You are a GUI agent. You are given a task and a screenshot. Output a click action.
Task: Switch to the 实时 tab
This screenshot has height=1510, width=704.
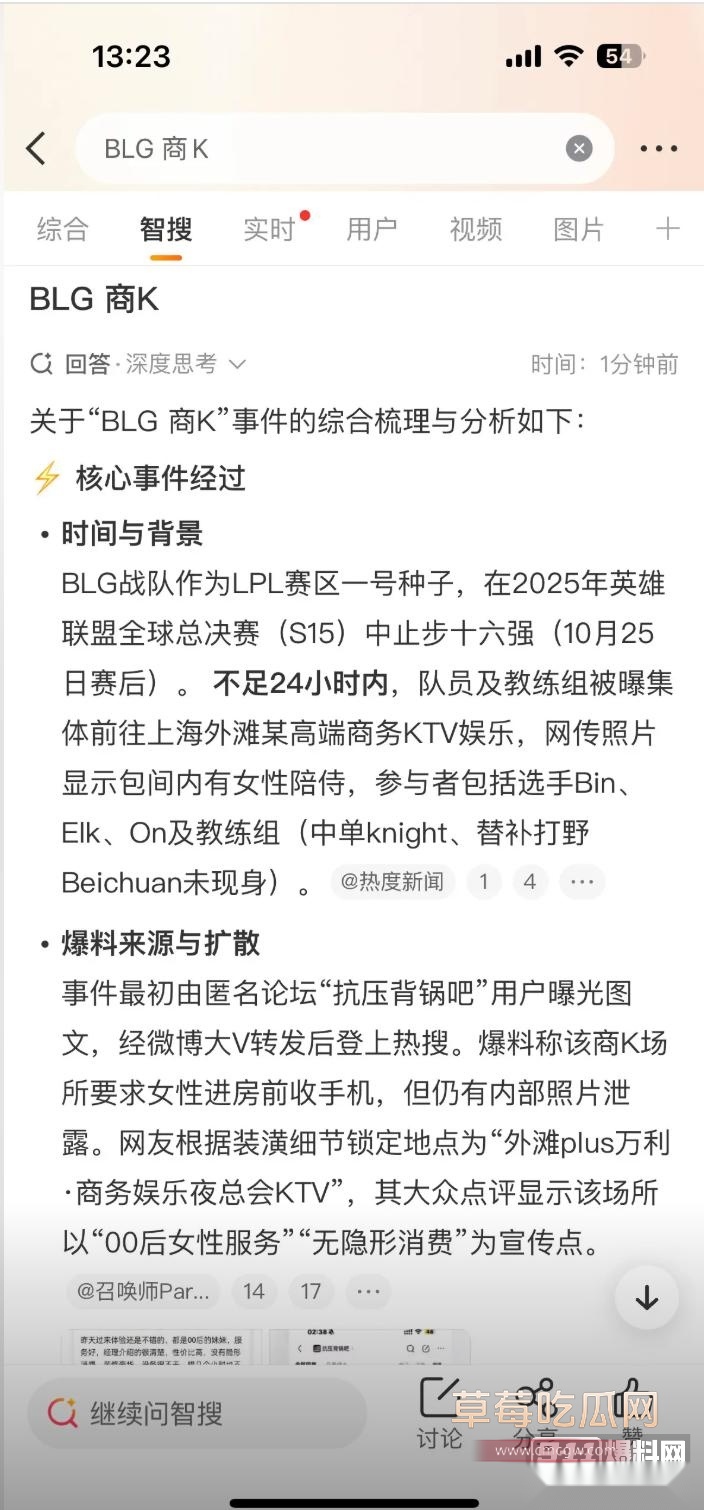pyautogui.click(x=269, y=229)
